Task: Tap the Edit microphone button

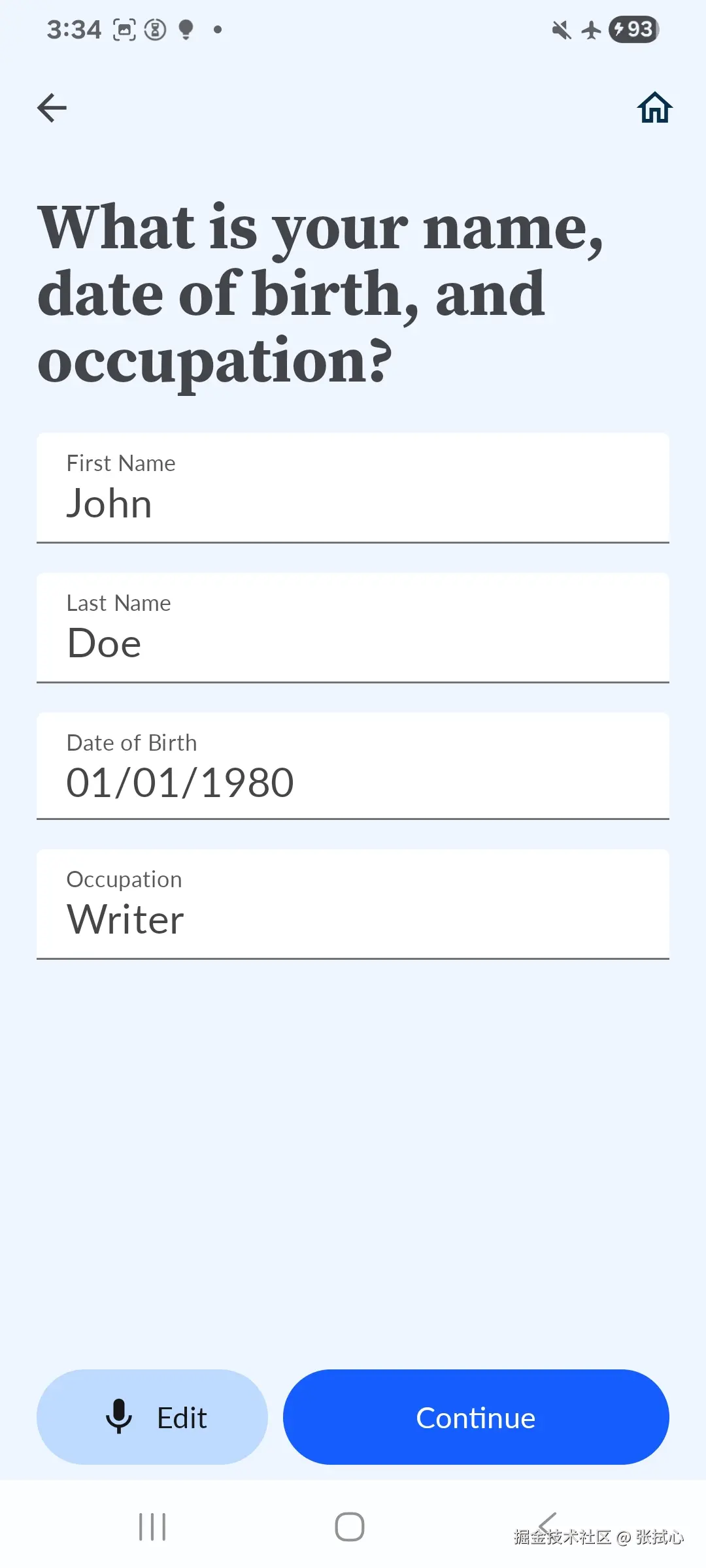Action: [x=152, y=1417]
